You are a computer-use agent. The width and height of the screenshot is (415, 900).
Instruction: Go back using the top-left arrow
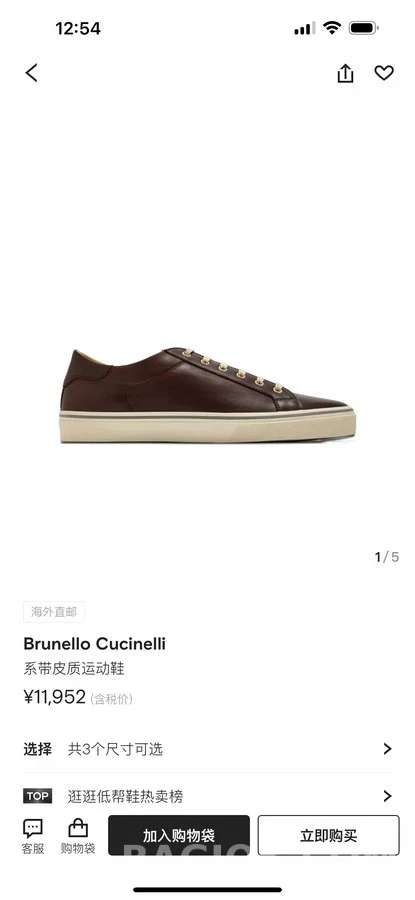point(32,73)
